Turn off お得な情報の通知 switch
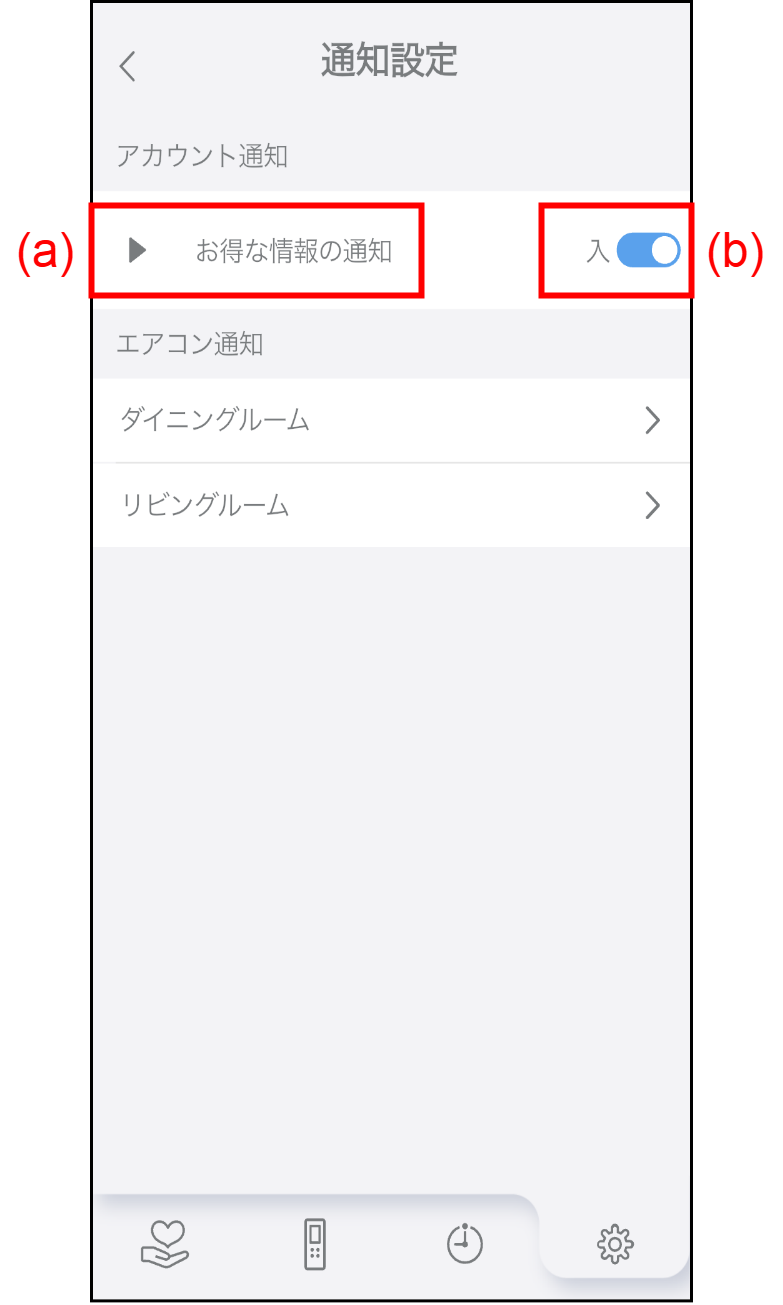This screenshot has height=1305, width=783. pos(648,251)
